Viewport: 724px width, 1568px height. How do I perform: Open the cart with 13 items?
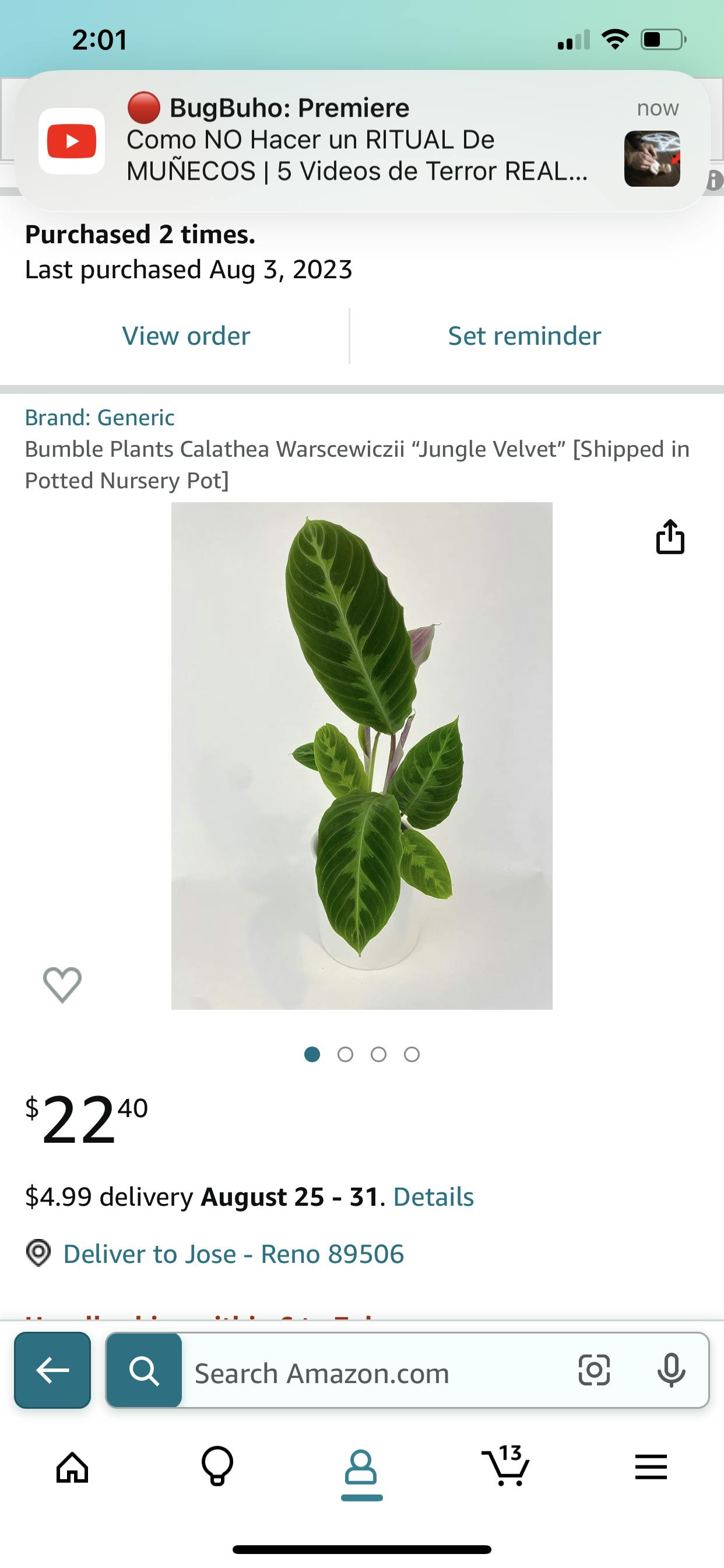tap(505, 1466)
